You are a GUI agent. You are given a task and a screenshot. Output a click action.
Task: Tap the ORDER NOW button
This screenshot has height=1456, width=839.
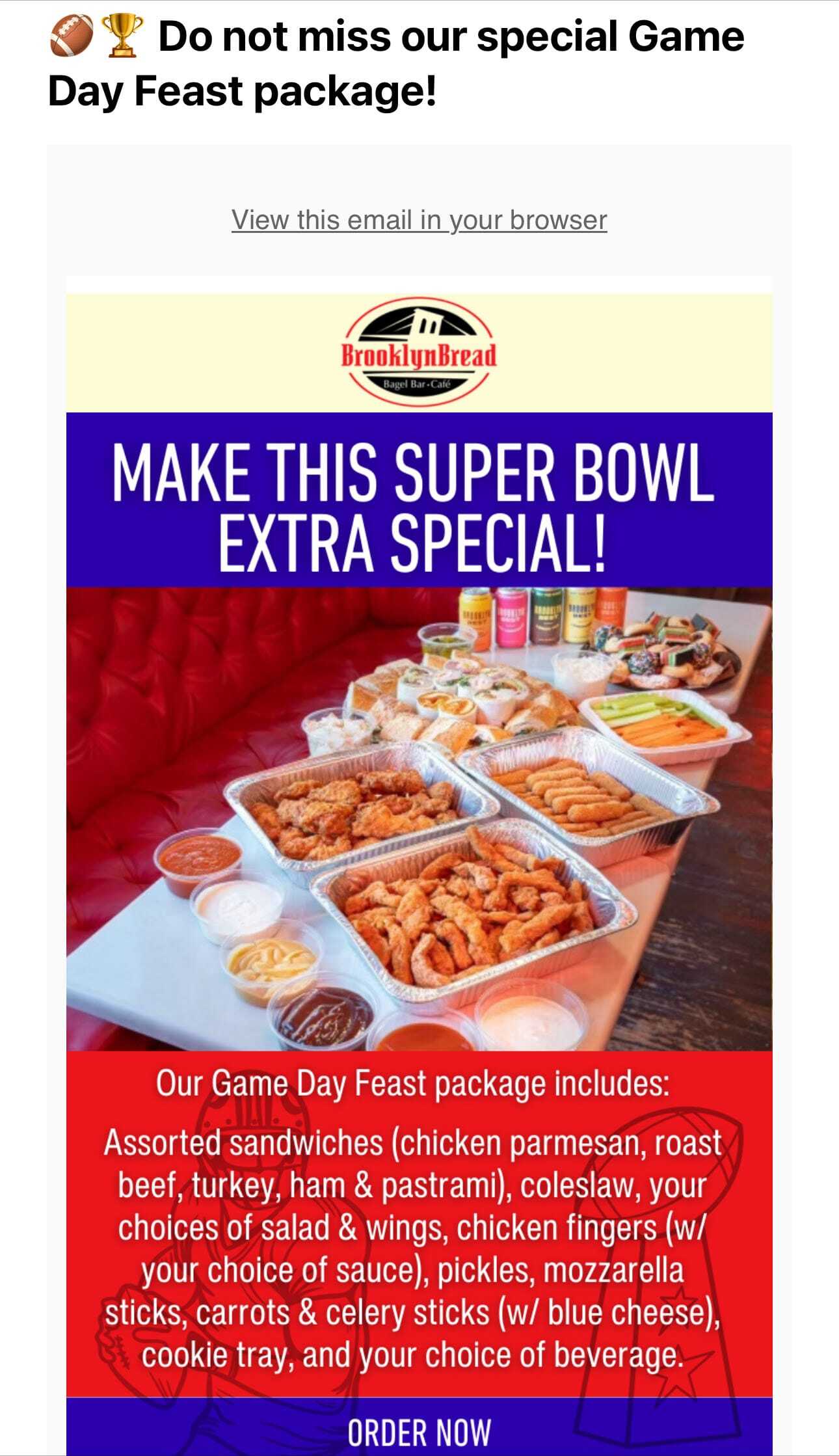pos(419,1431)
